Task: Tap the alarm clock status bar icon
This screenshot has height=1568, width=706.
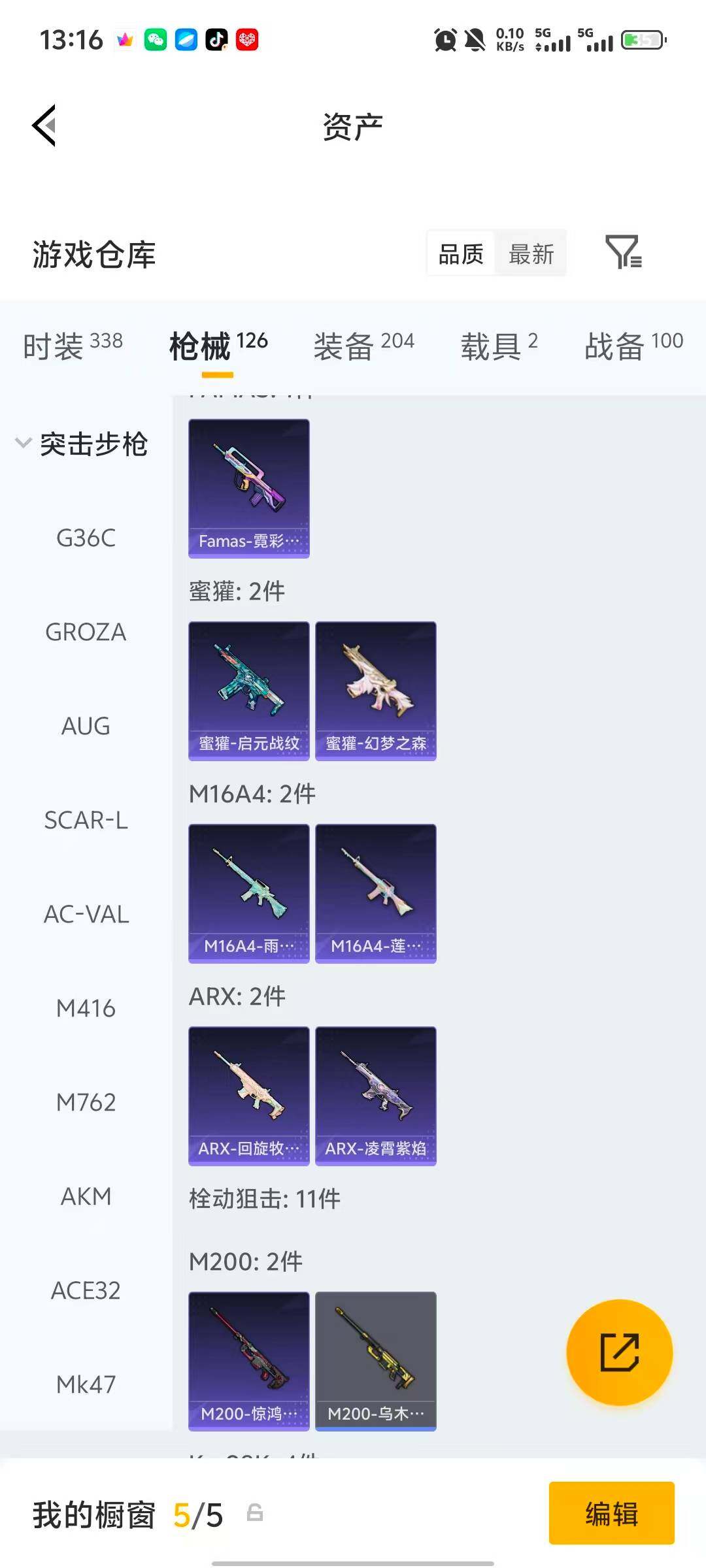Action: [x=445, y=41]
